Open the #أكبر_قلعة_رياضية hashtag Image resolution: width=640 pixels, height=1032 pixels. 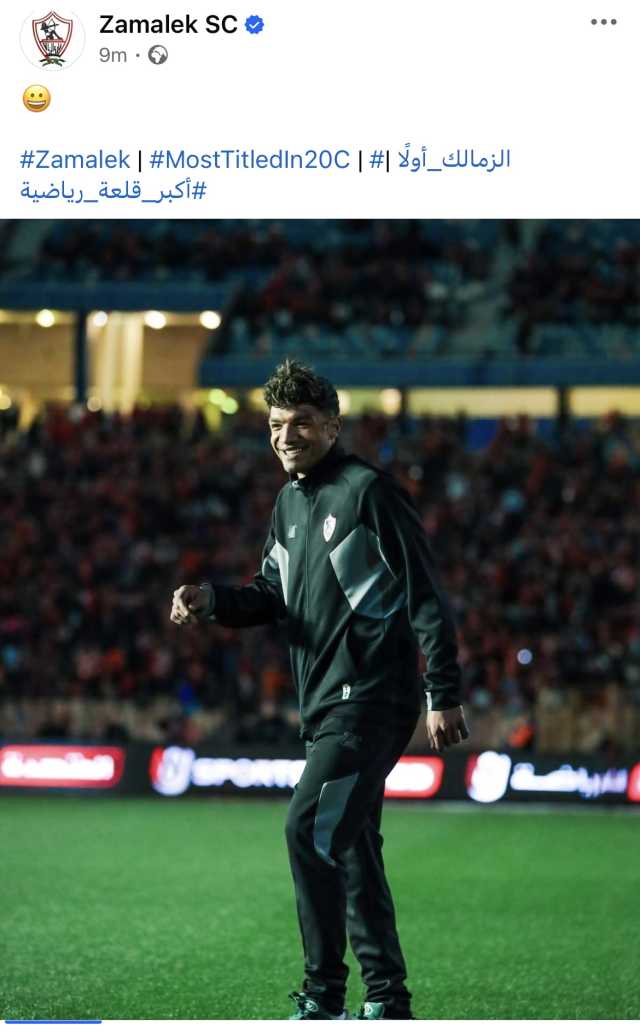(112, 190)
